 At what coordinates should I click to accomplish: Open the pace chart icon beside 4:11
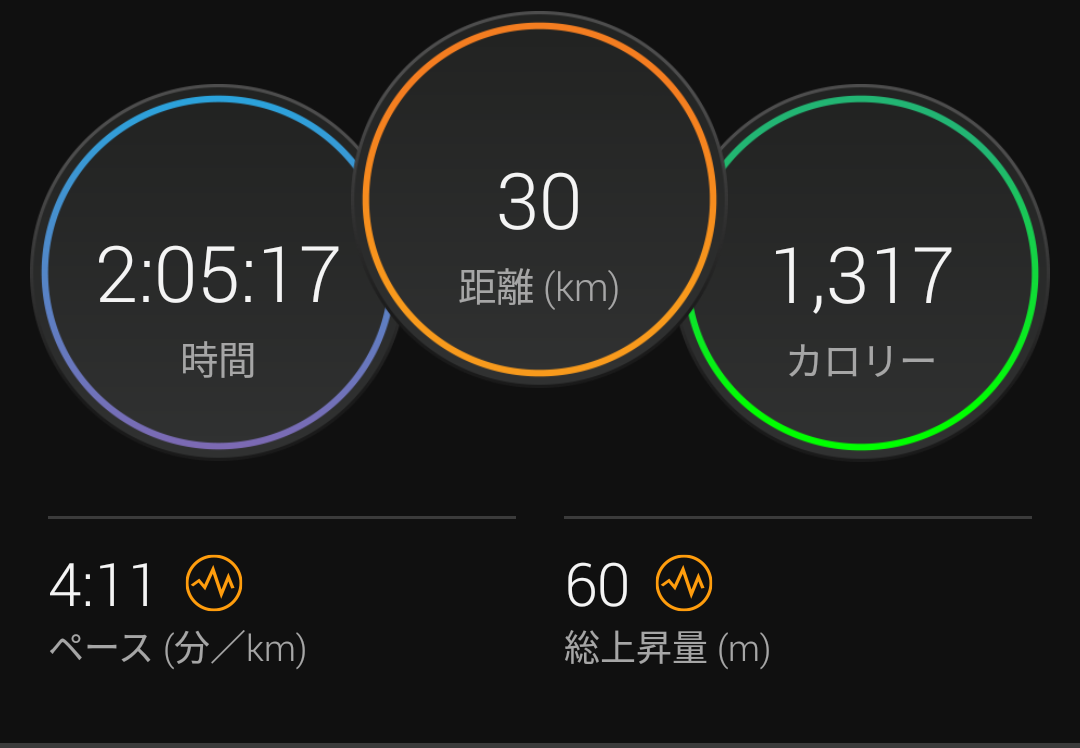(x=214, y=583)
